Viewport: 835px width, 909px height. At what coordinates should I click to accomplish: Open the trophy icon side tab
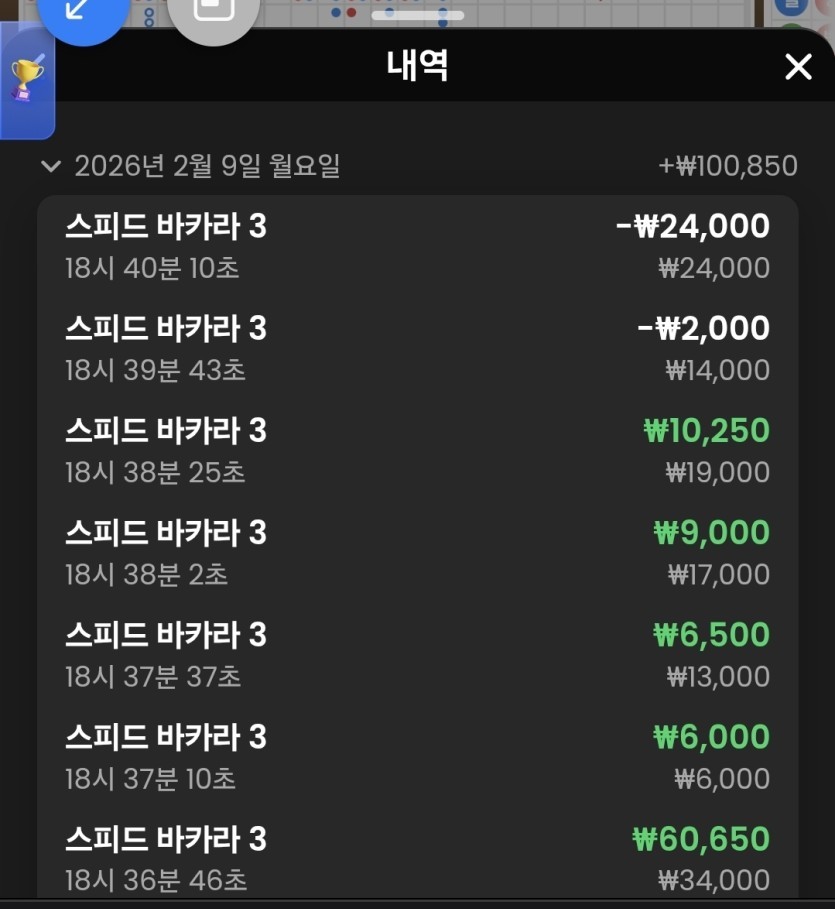(x=25, y=82)
